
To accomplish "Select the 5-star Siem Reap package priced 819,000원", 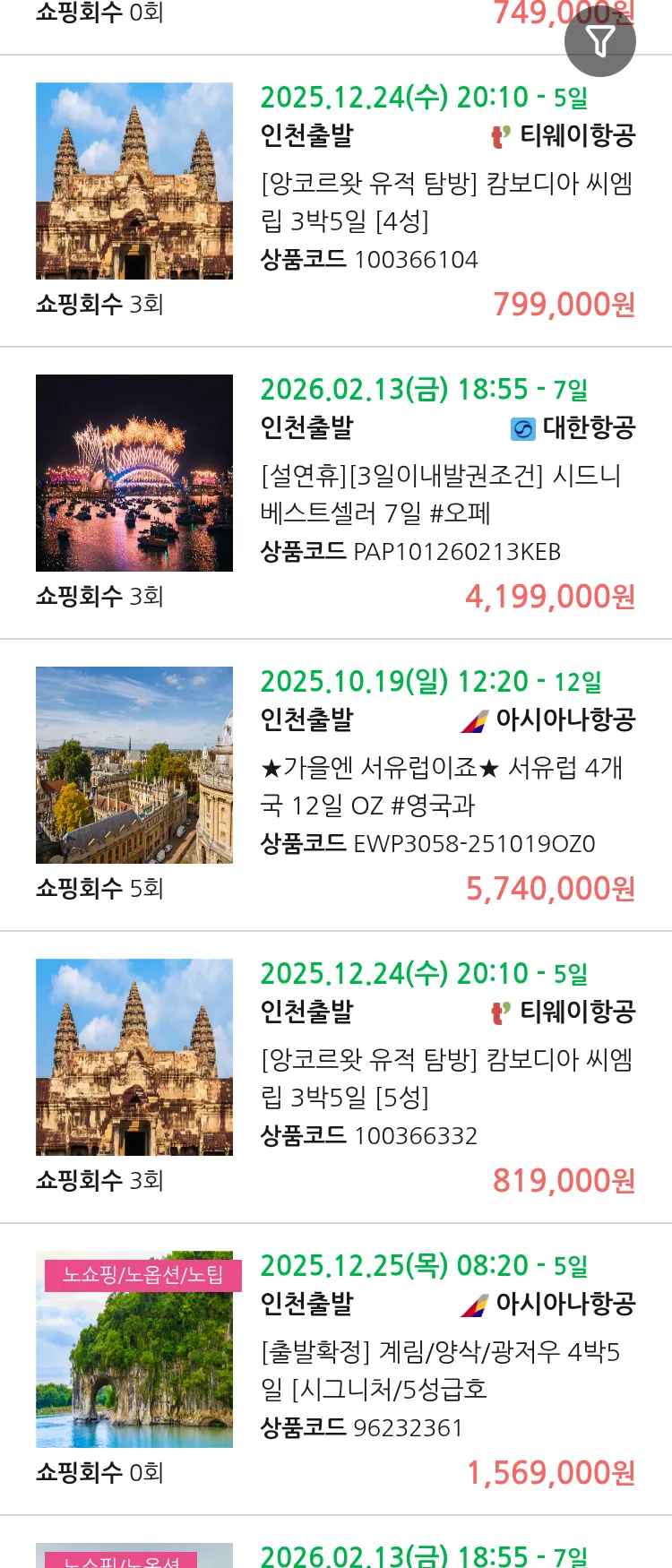I will pyautogui.click(x=446, y=1078).
